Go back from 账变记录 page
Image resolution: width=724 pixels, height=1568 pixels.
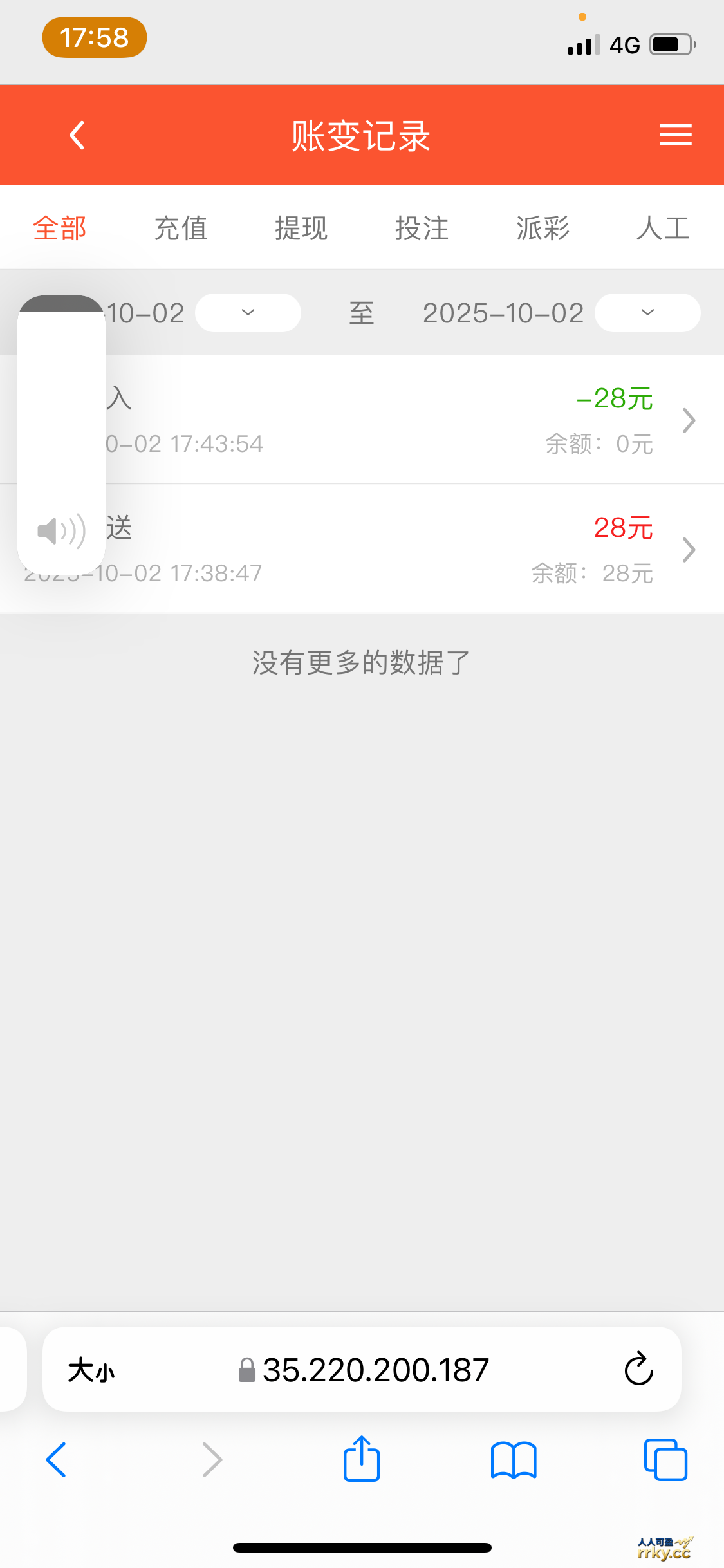point(77,135)
